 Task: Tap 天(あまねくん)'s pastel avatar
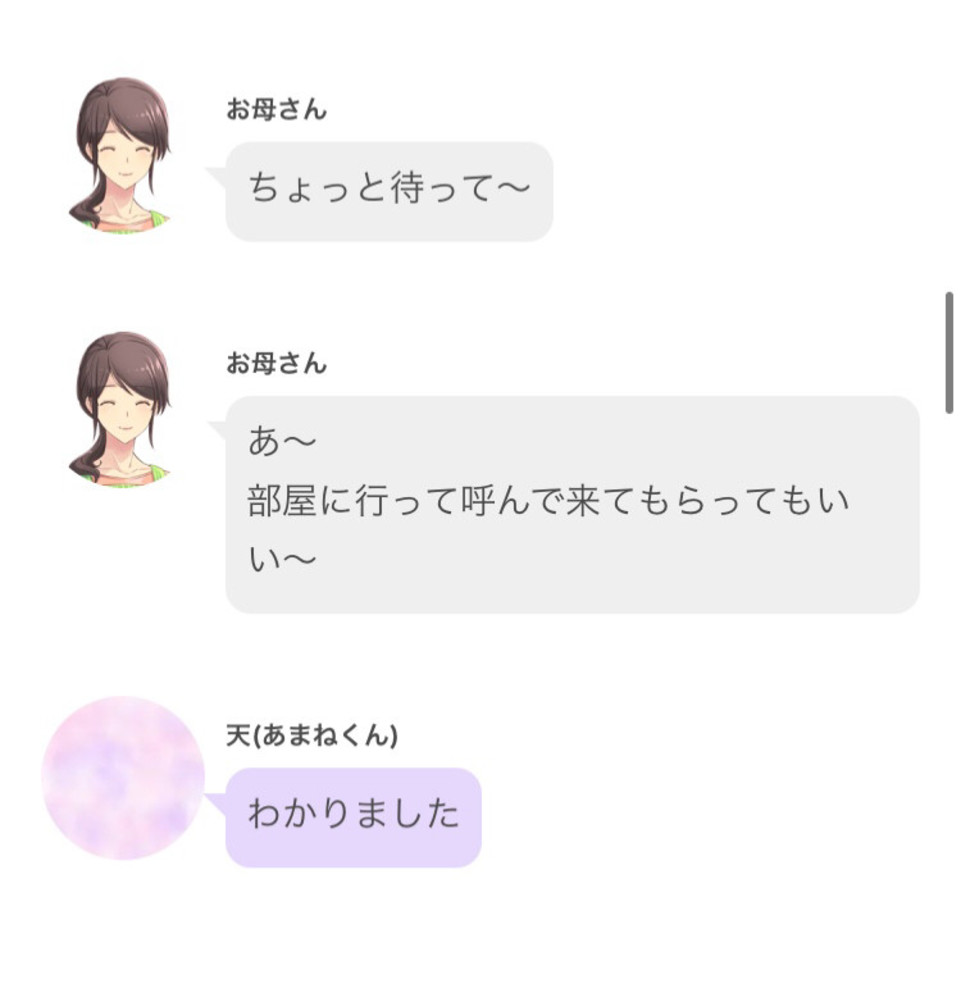[123, 778]
